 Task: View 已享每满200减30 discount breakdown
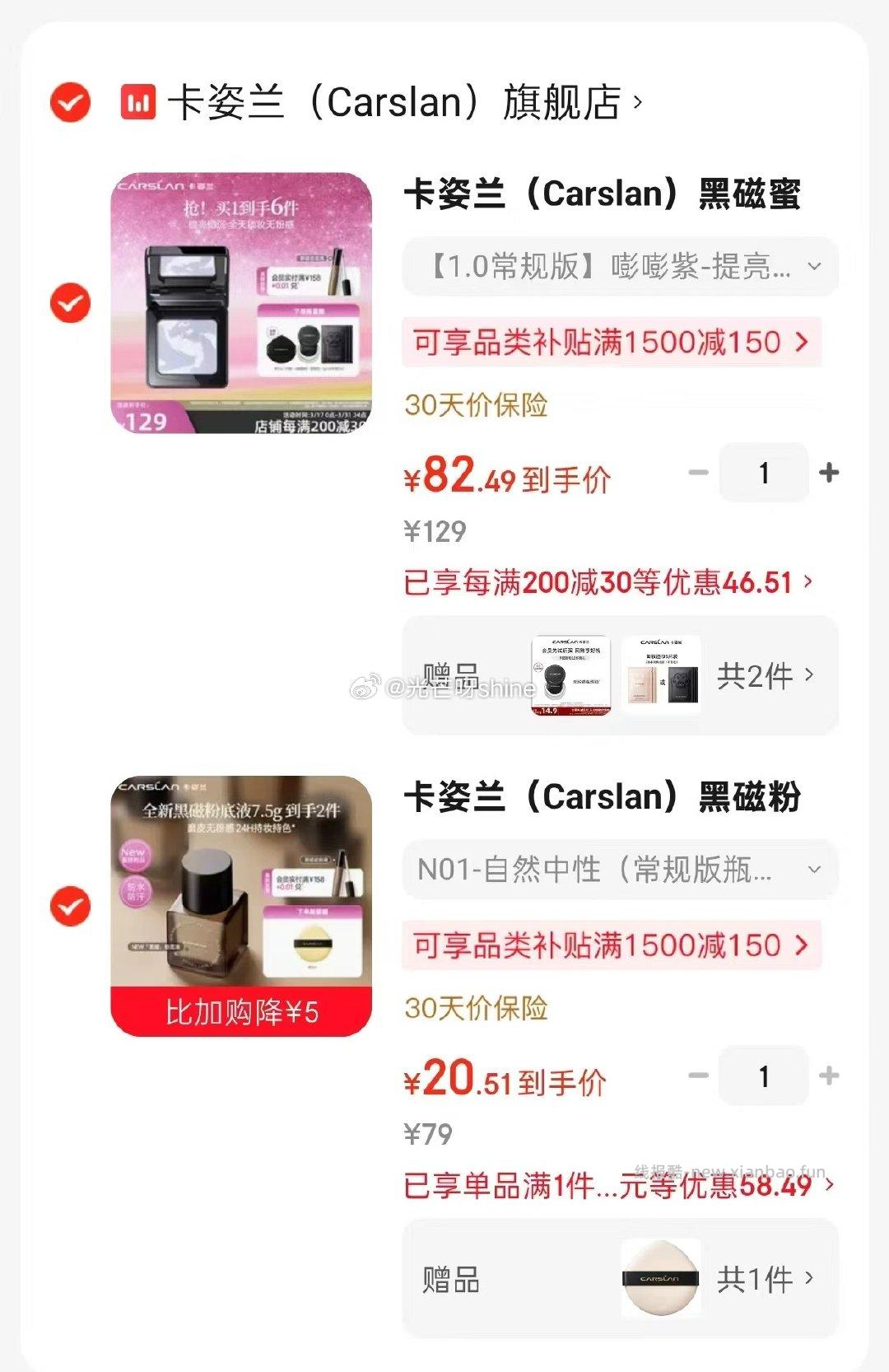[x=607, y=581]
